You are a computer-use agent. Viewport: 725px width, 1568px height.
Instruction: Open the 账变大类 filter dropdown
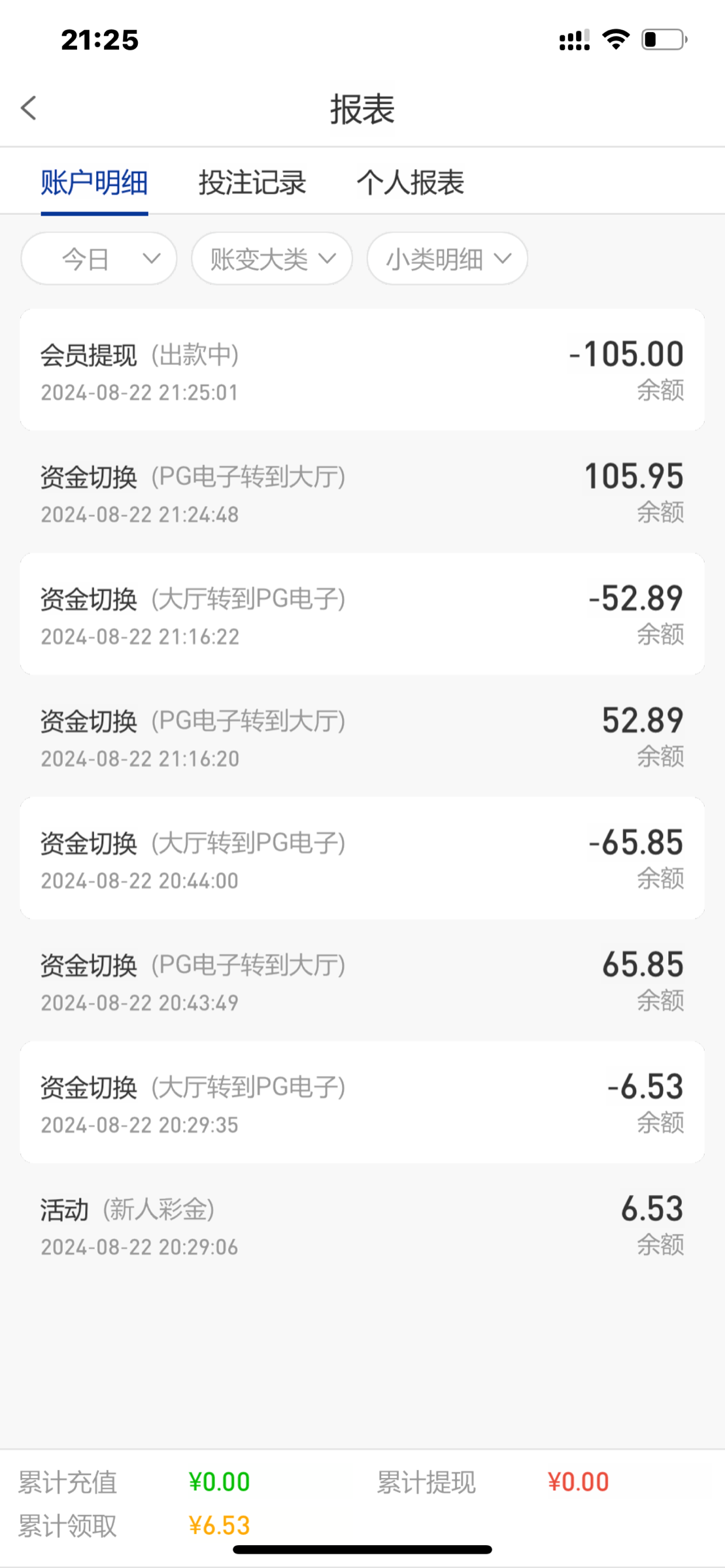pyautogui.click(x=272, y=259)
